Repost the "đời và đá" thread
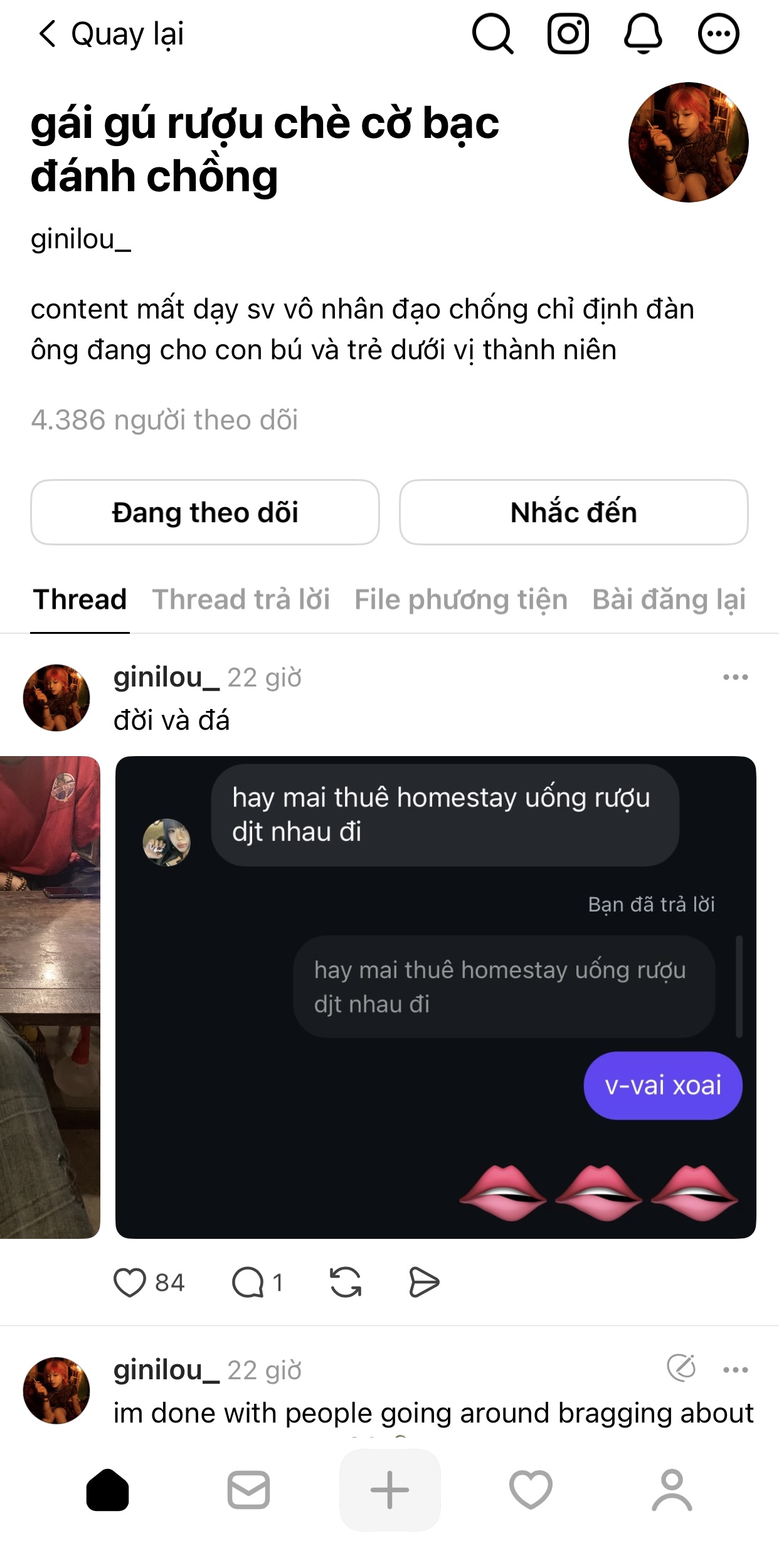Viewport: 779px width, 1568px height. point(346,1282)
